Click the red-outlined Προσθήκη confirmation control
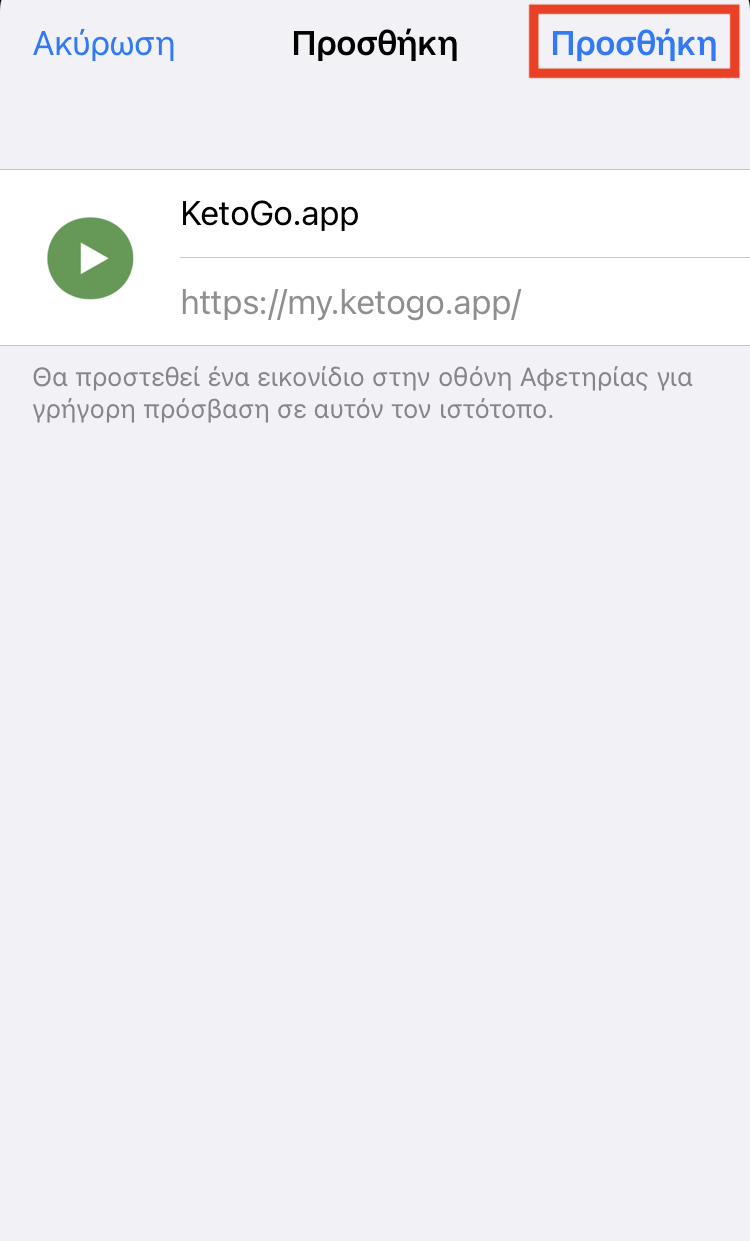The height and width of the screenshot is (1241, 750). tap(633, 44)
